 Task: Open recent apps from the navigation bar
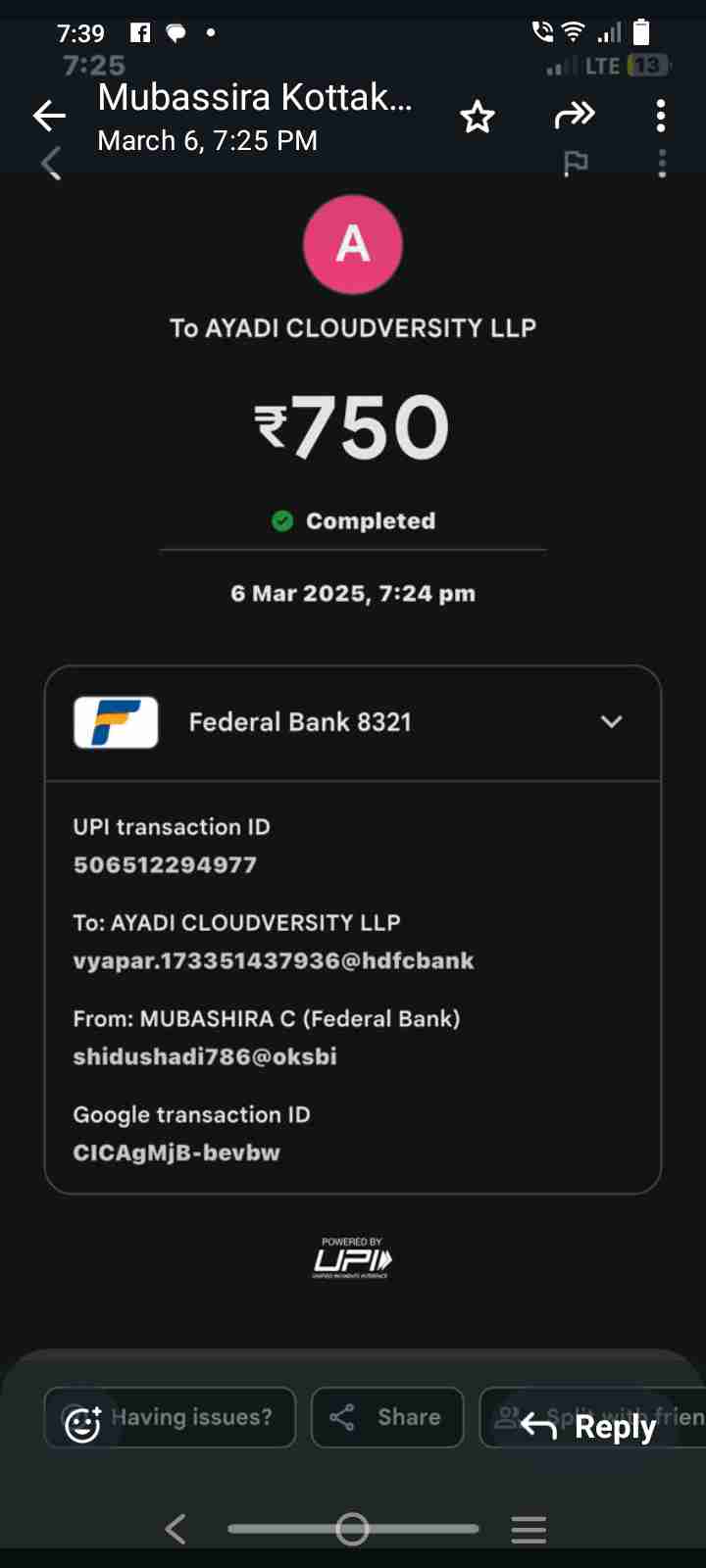529,1529
